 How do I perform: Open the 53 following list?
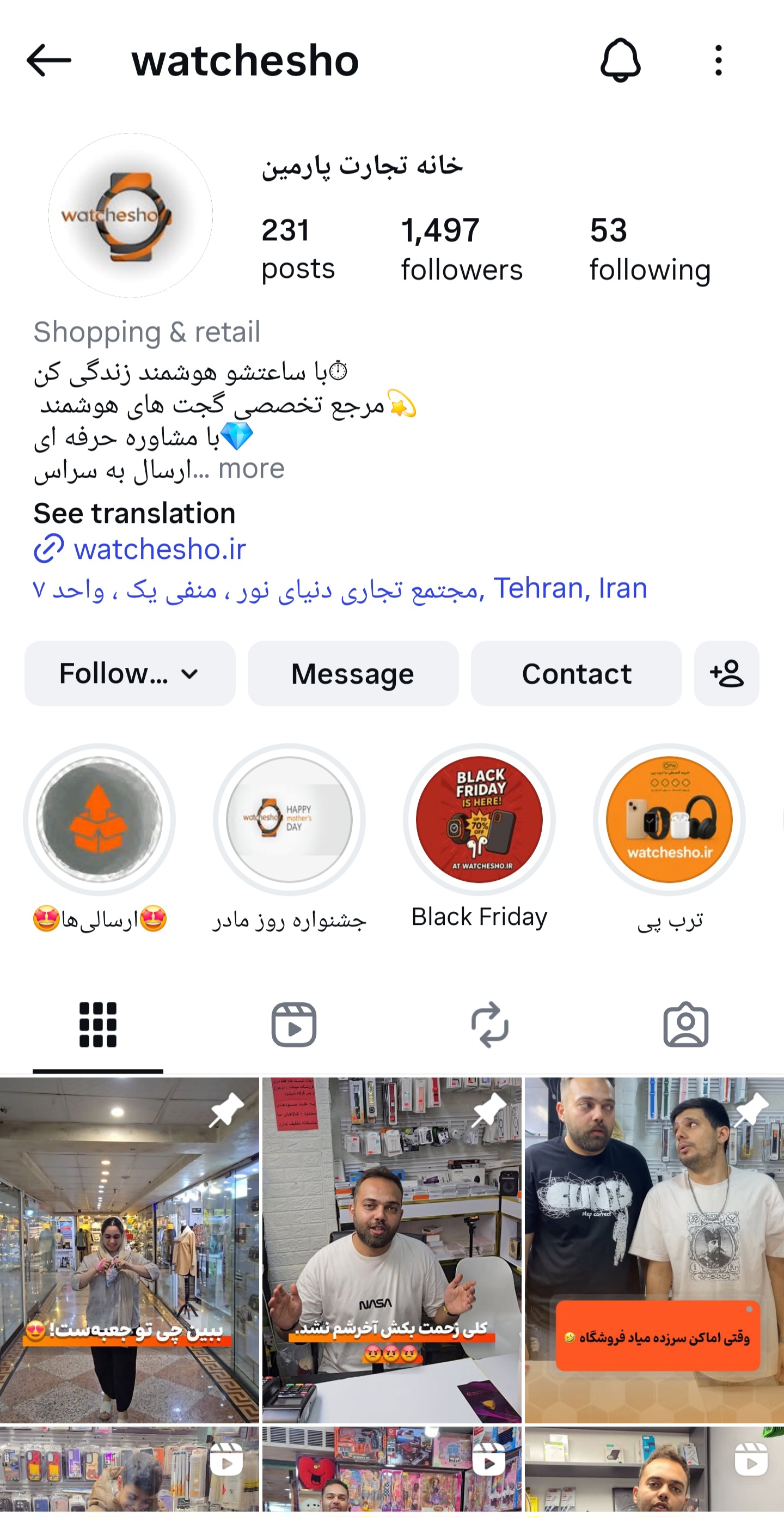click(650, 248)
